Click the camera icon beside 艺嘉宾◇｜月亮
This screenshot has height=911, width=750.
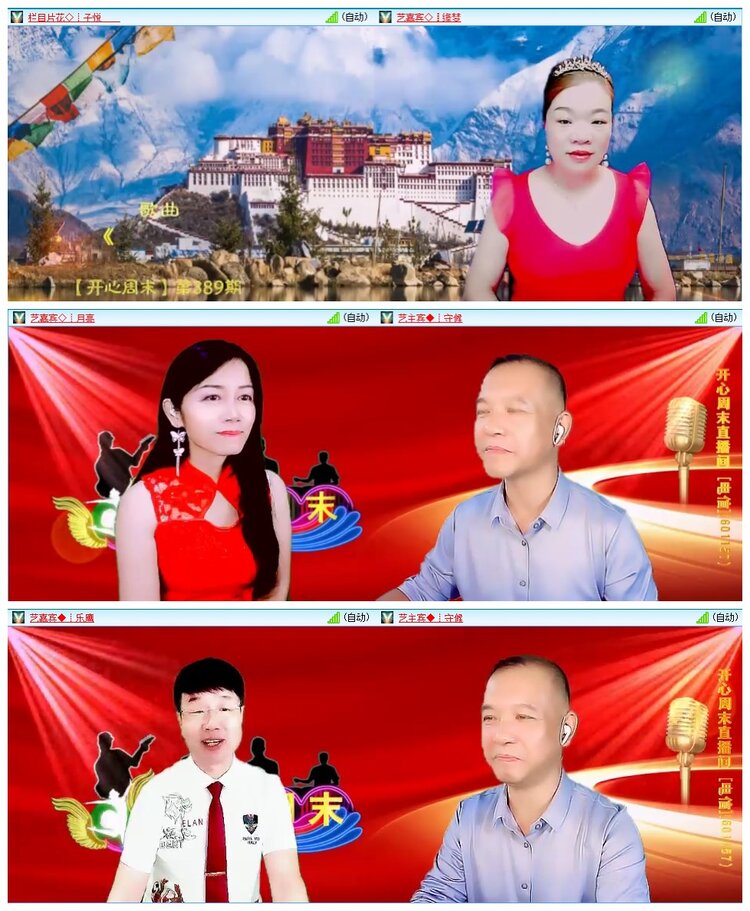coord(16,315)
